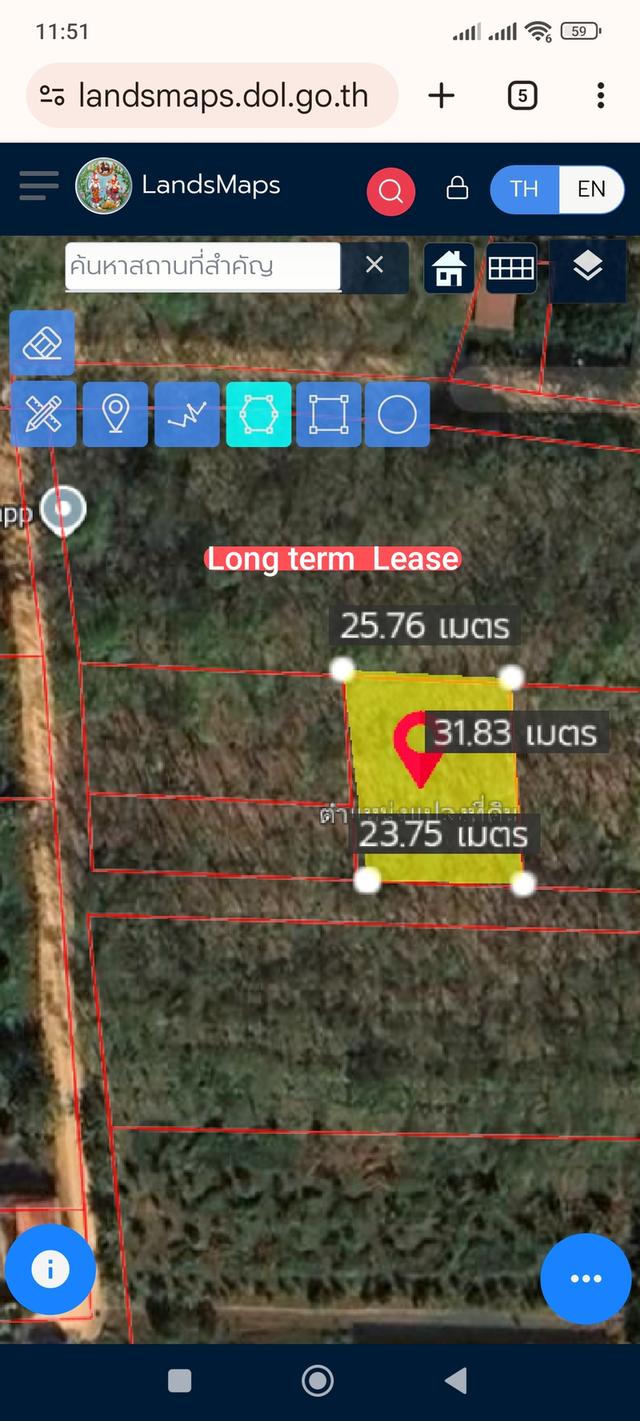Select the location pin marker tool
This screenshot has width=640, height=1421.
point(116,414)
